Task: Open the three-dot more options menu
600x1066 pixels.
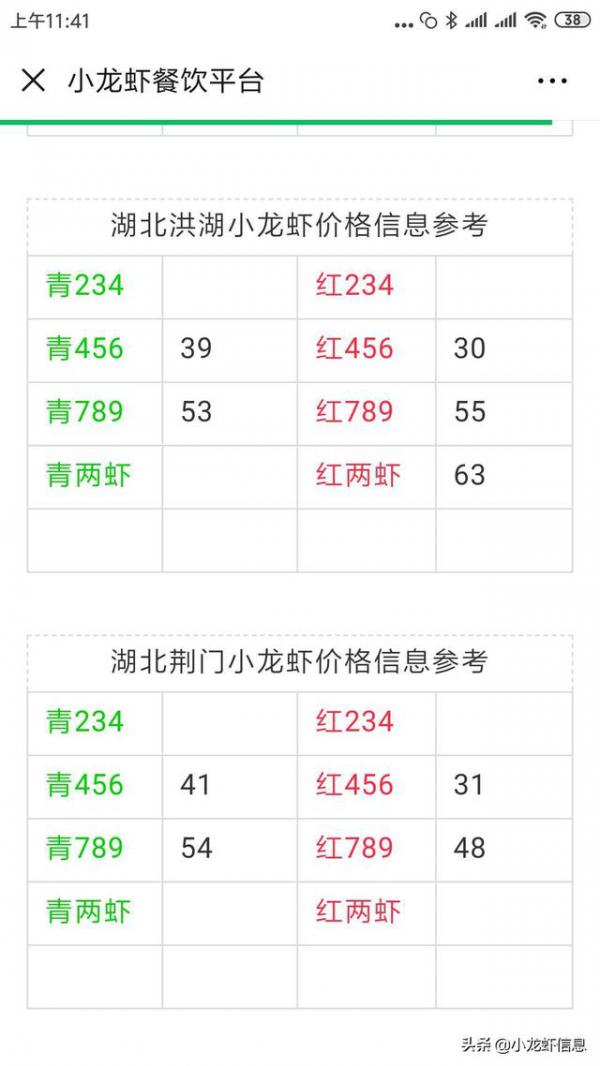Action: pyautogui.click(x=552, y=81)
